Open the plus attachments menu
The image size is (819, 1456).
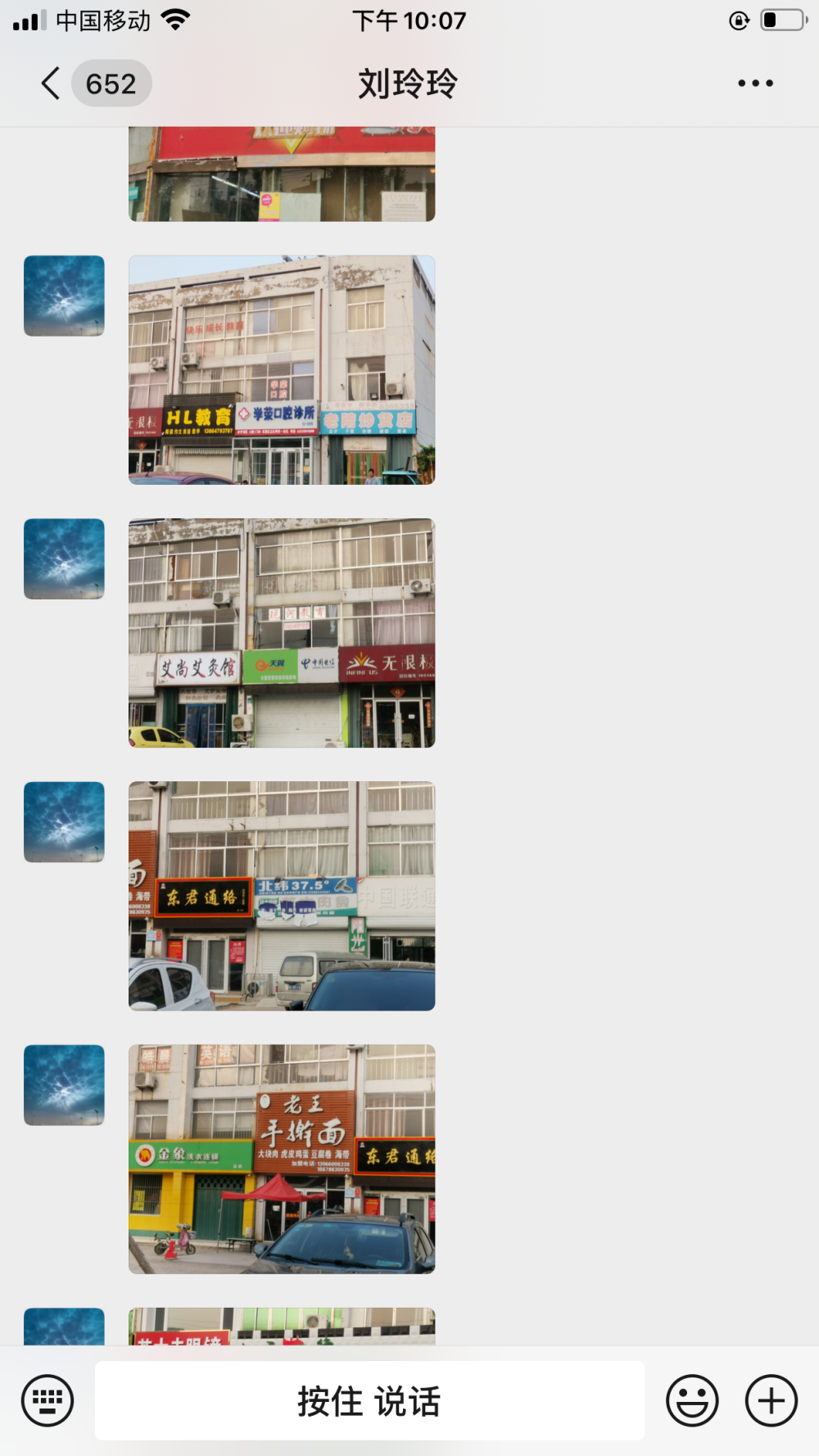tap(771, 1400)
